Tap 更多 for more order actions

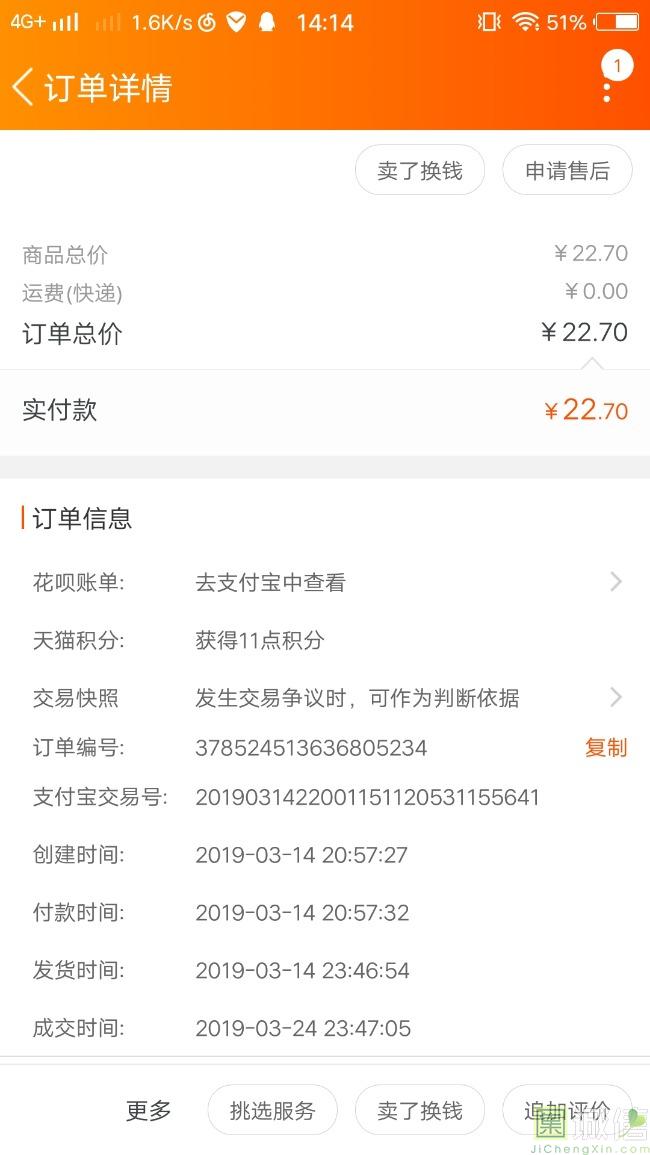[148, 1110]
